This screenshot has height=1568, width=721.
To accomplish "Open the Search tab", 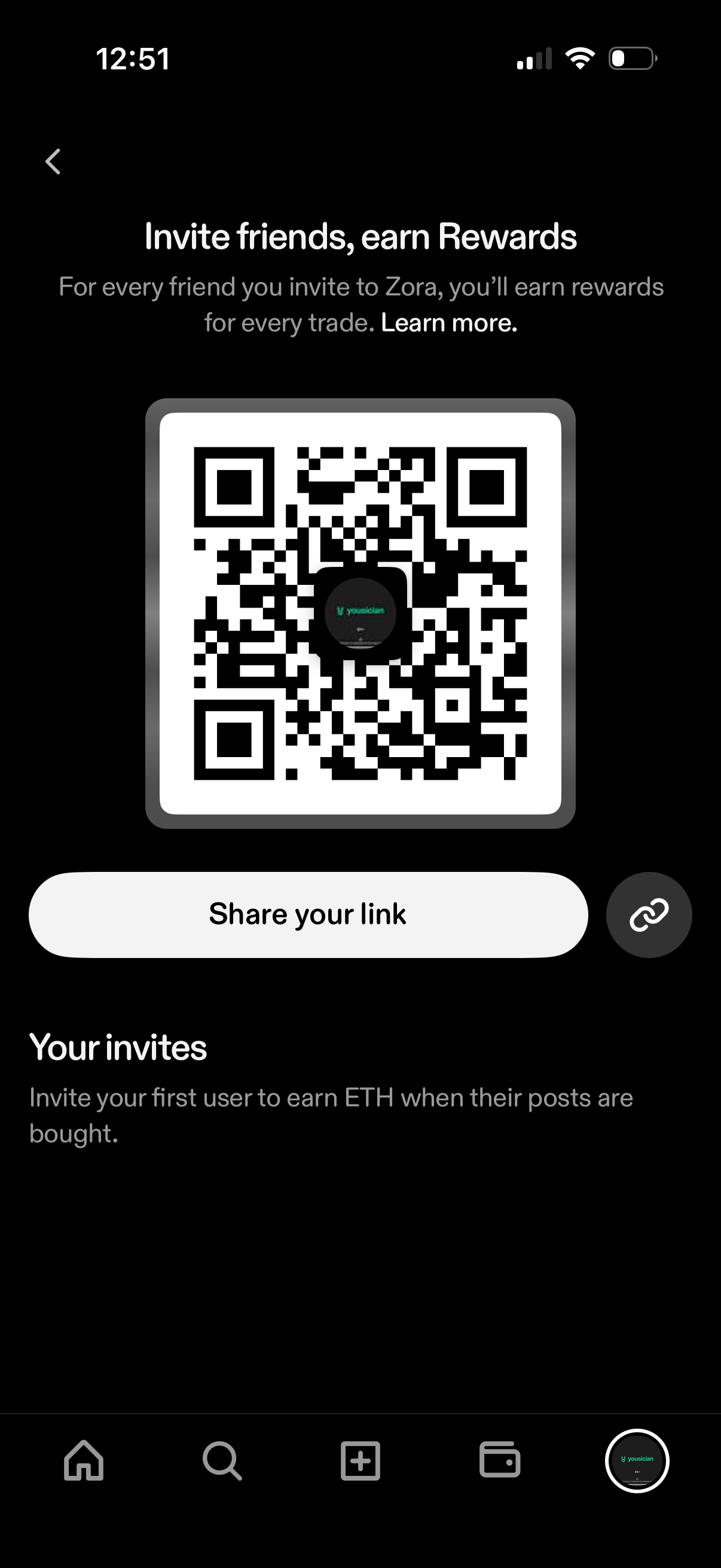I will 222,1460.
